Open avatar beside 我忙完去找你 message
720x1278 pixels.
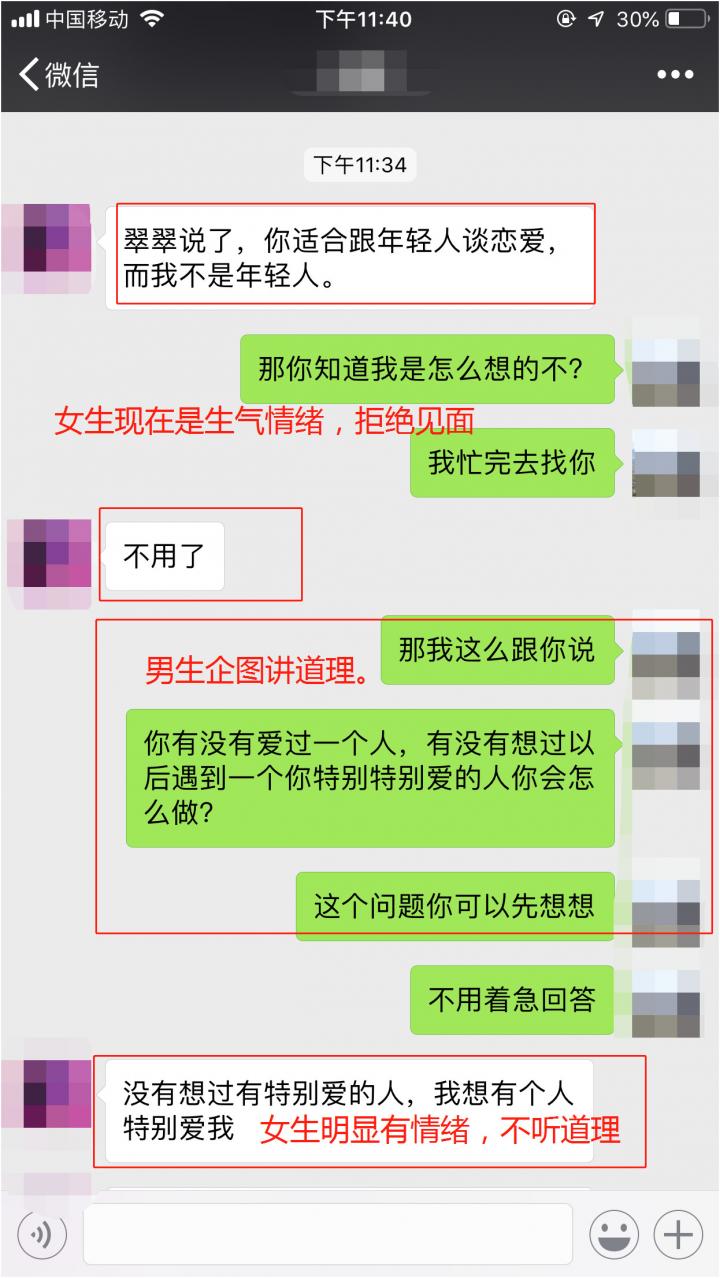click(665, 462)
